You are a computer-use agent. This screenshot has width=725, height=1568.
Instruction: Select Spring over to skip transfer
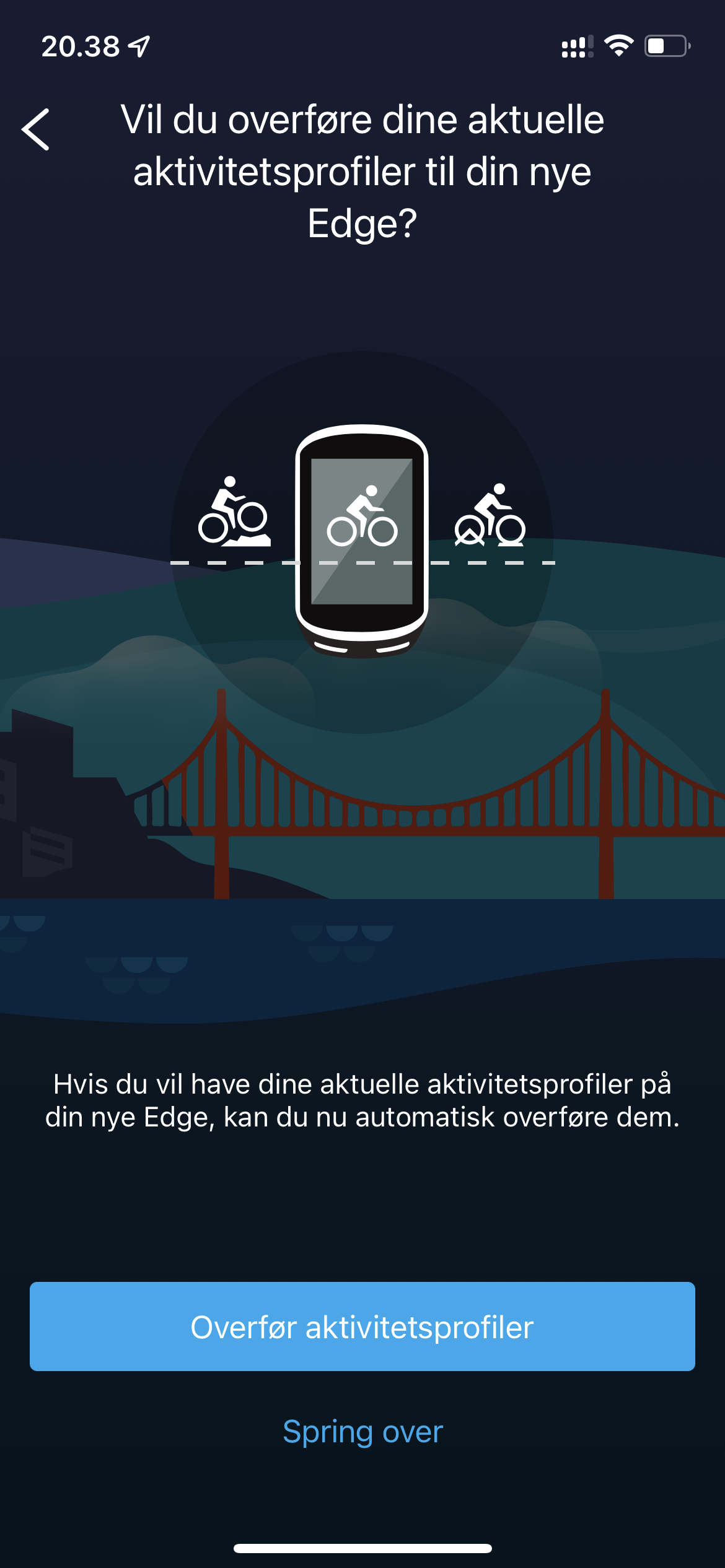click(x=362, y=1432)
